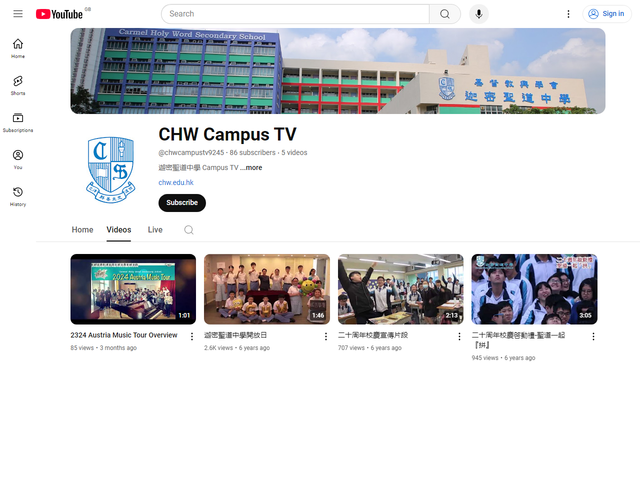The height and width of the screenshot is (480, 640).
Task: Go to Home in the sidebar
Action: [x=18, y=48]
